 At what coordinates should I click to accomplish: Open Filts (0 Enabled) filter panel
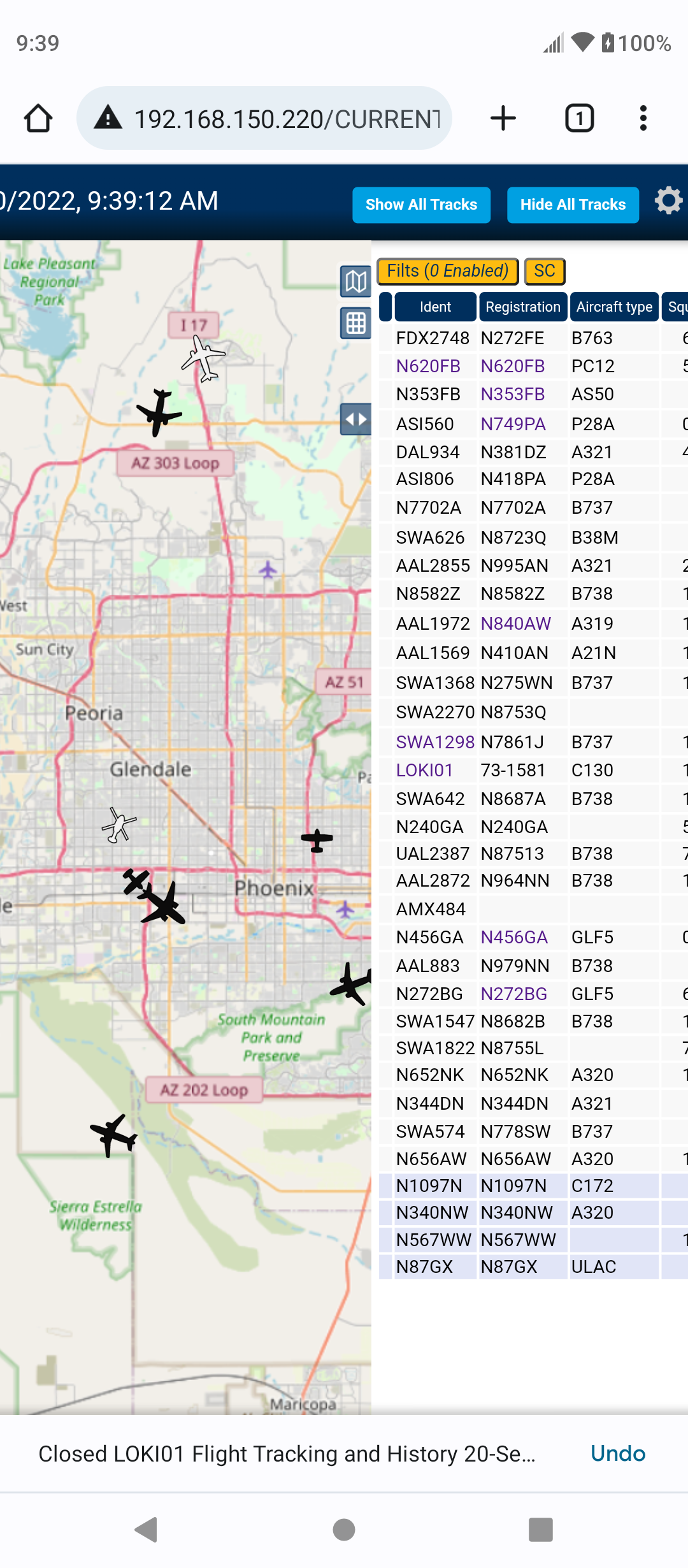pyautogui.click(x=448, y=271)
